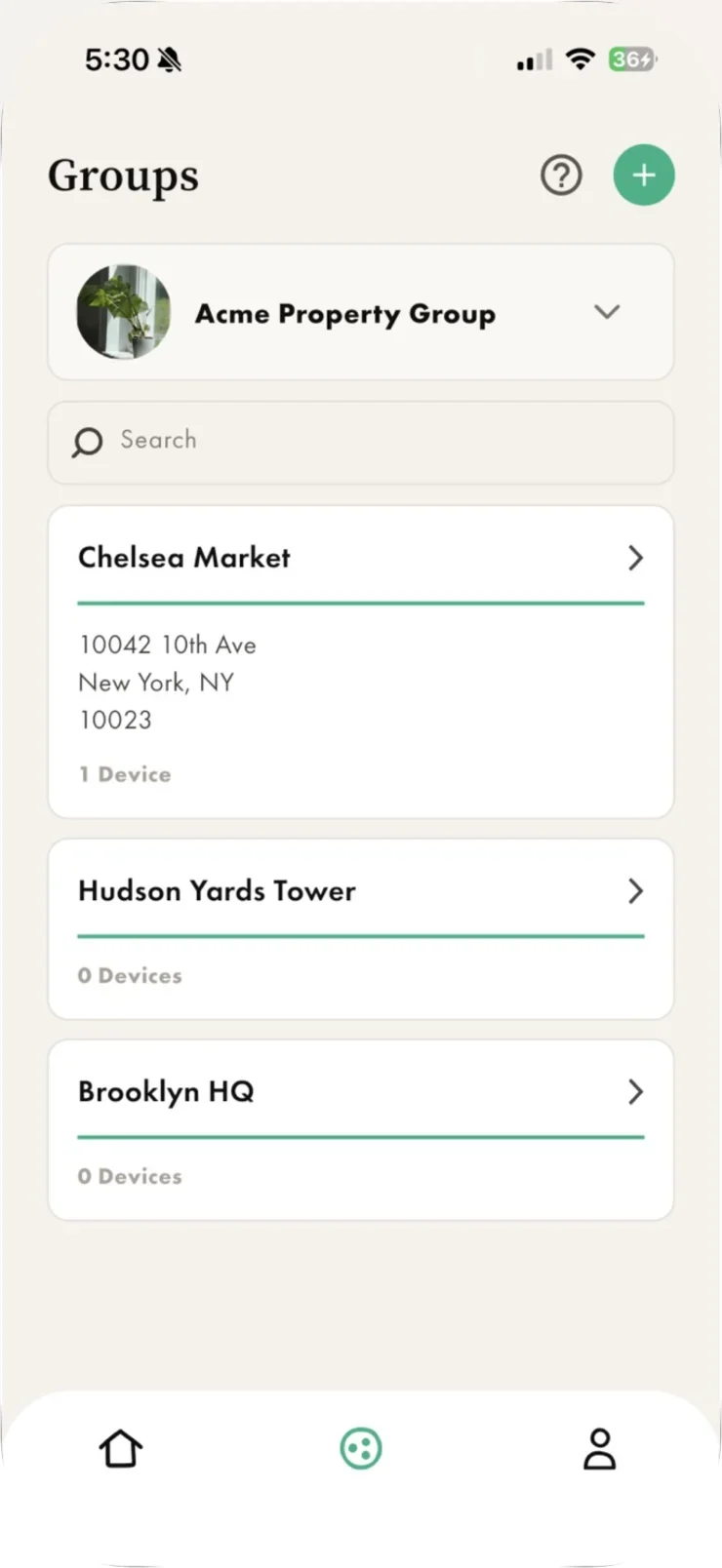Switch to the Profile tab
The height and width of the screenshot is (1568, 722).
coord(600,1448)
